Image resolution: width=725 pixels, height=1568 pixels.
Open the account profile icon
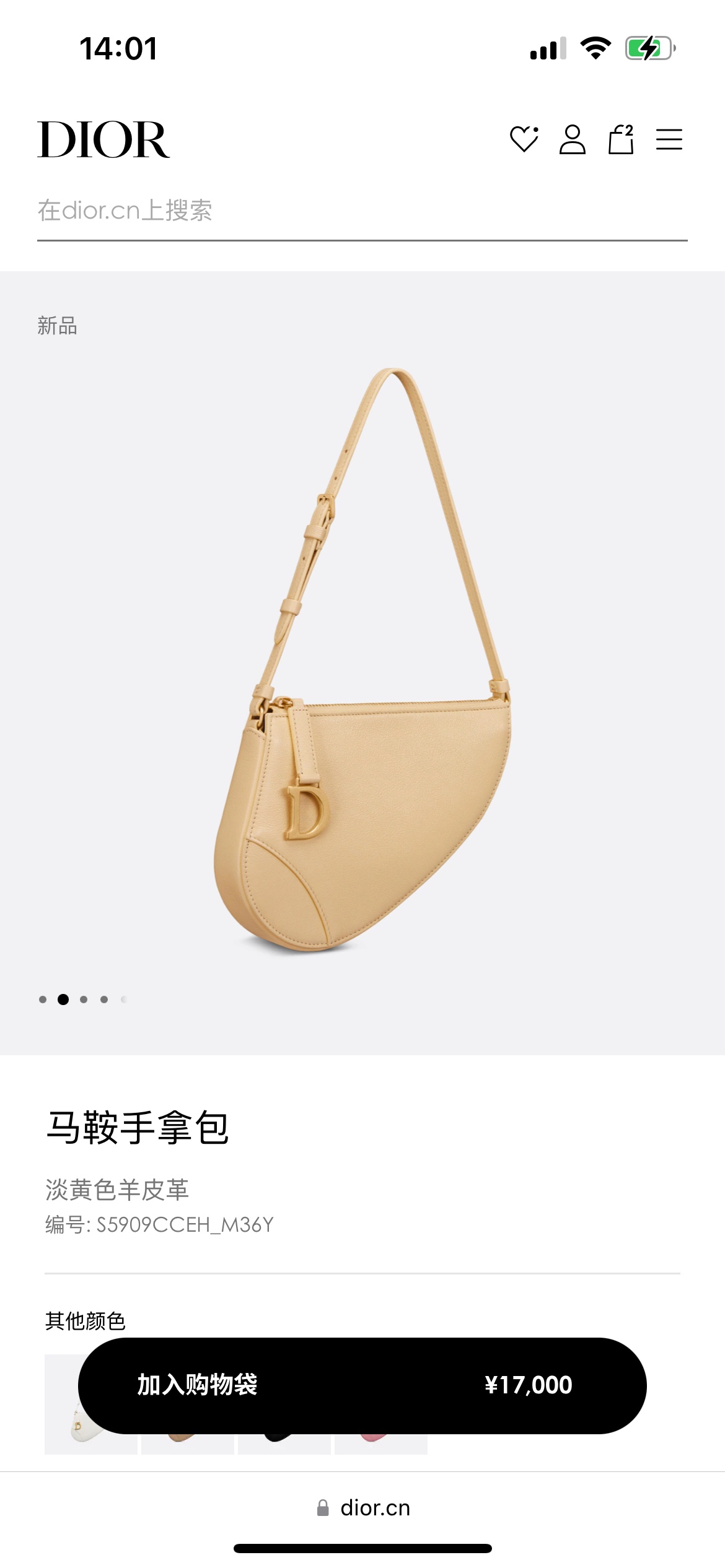coord(573,139)
